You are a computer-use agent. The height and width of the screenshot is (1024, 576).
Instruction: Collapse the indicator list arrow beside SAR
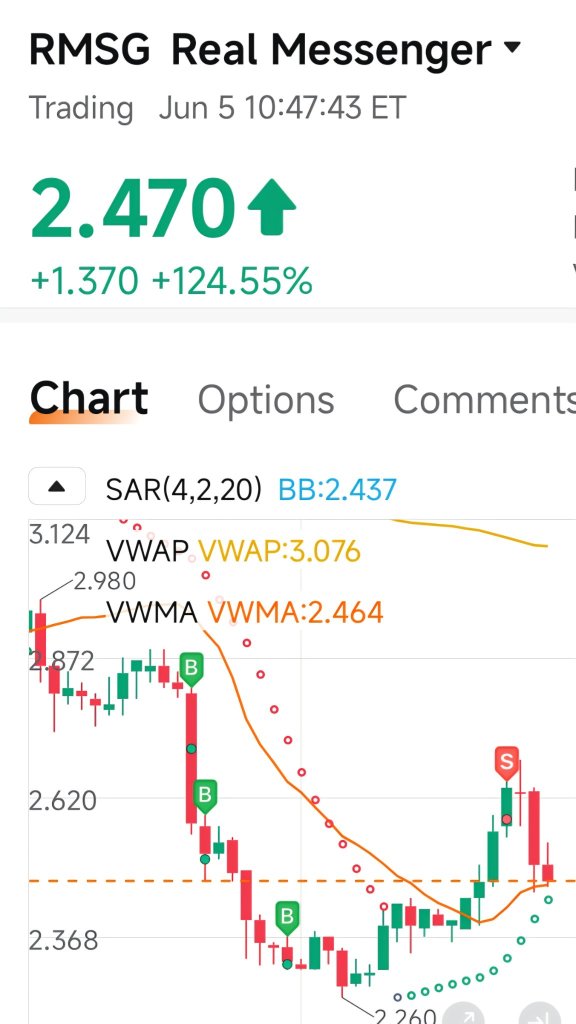[57, 487]
